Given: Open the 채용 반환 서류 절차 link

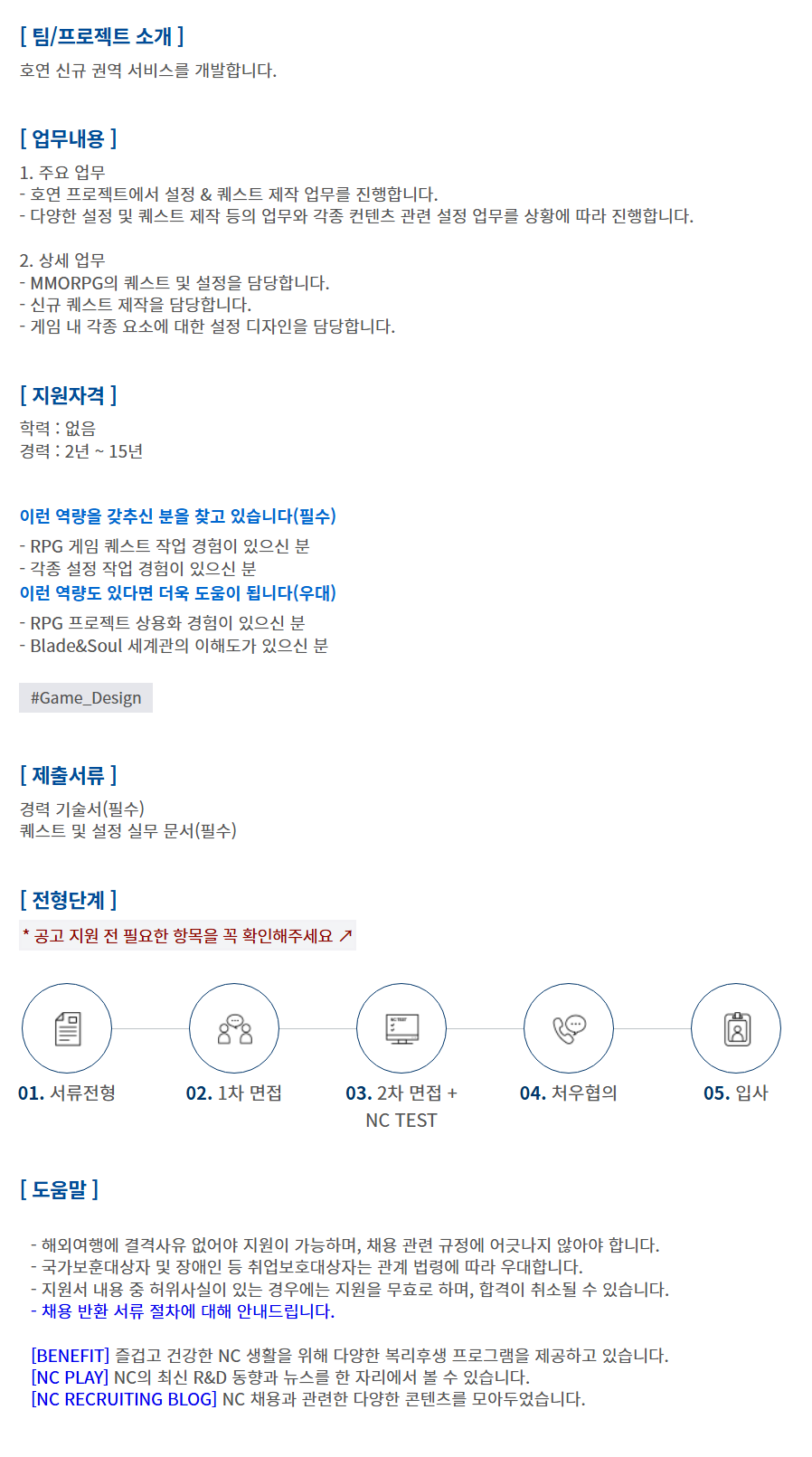Looking at the screenshot, I should 187,1311.
